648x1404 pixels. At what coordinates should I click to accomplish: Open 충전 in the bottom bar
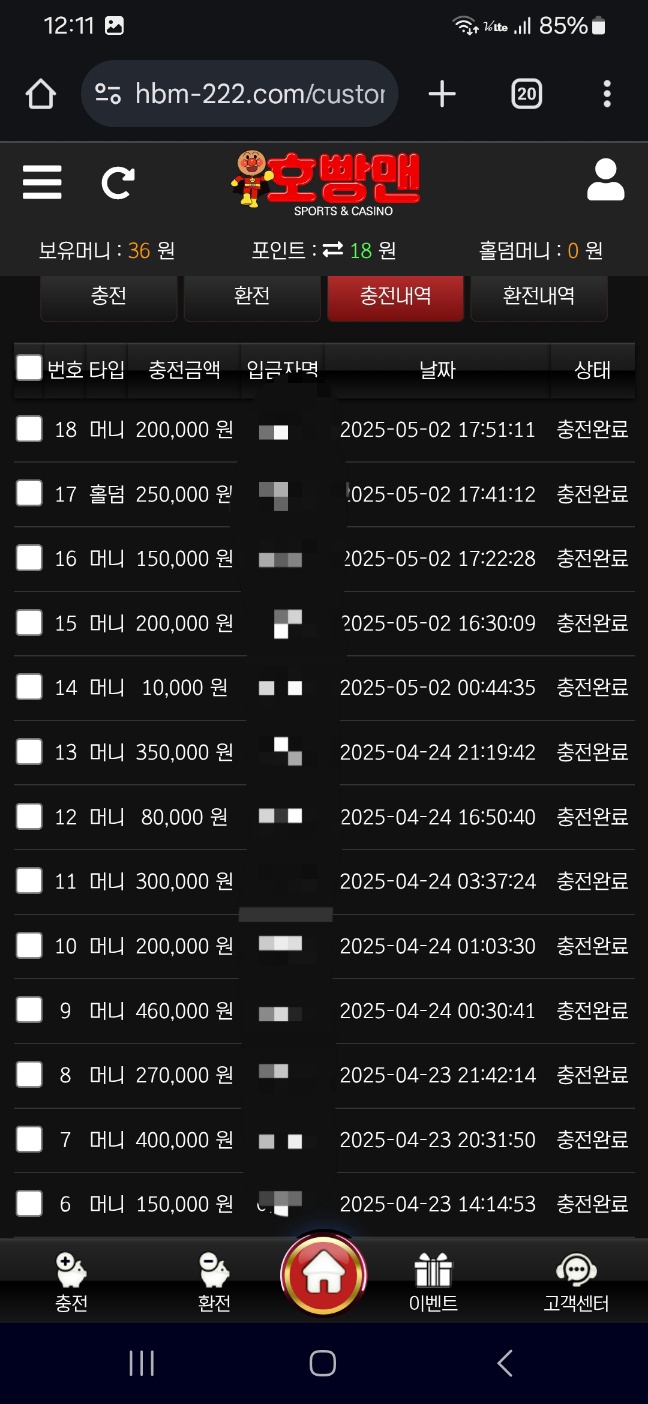tap(72, 1283)
